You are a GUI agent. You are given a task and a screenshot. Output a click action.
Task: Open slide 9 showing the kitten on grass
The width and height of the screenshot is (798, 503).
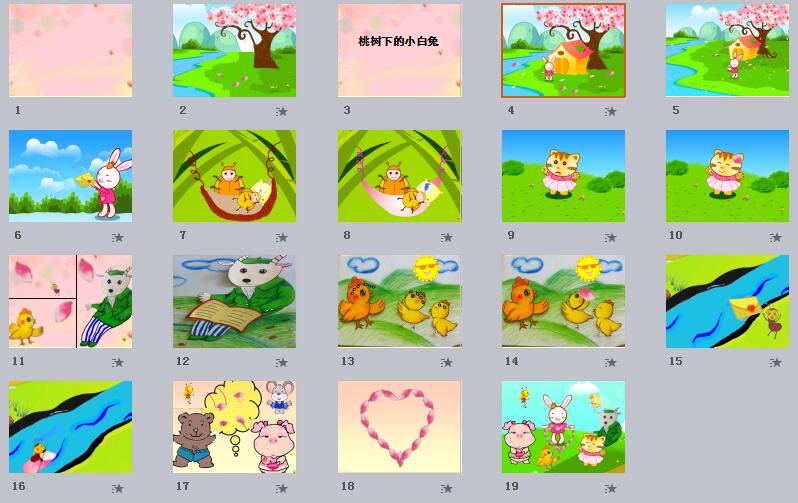coord(563,175)
